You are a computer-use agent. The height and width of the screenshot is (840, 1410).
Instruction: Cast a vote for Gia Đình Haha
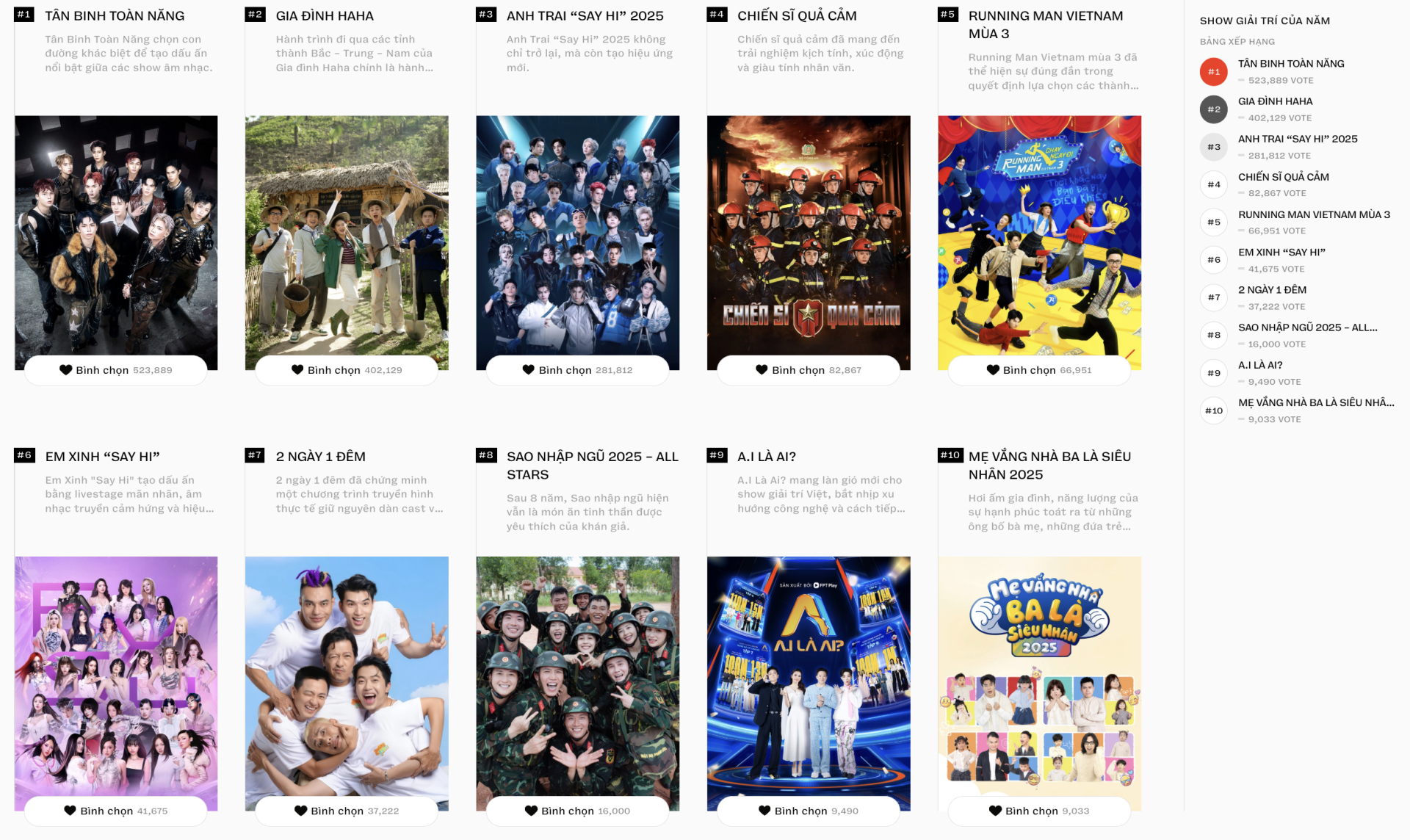[x=347, y=370]
